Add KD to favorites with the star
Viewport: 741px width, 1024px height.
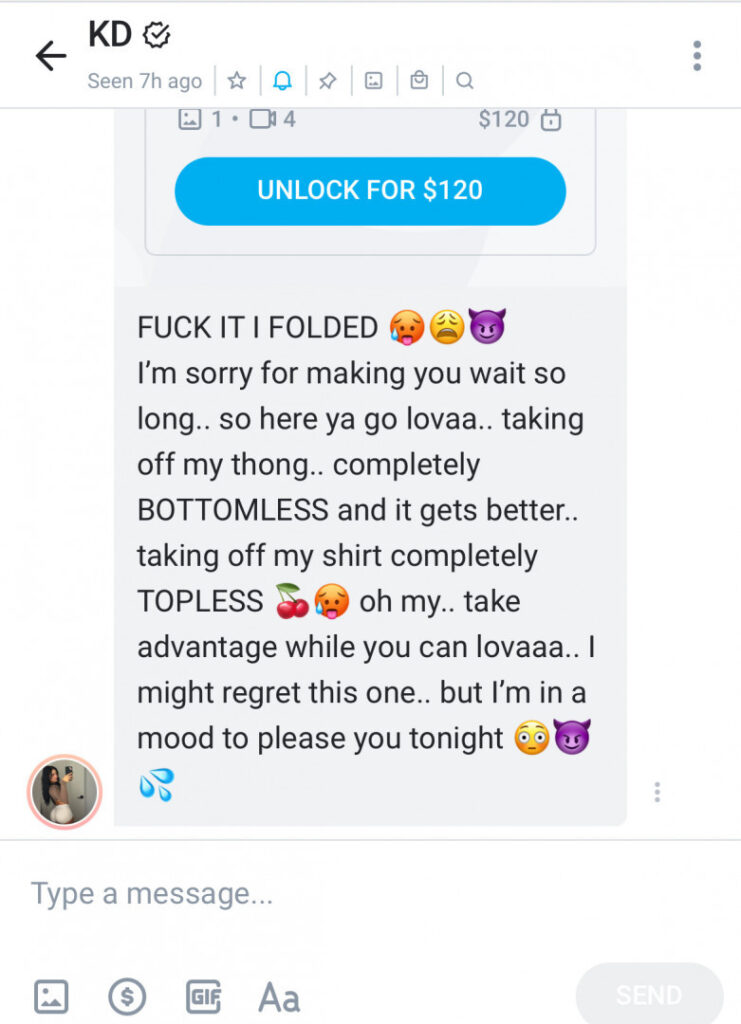pos(236,81)
